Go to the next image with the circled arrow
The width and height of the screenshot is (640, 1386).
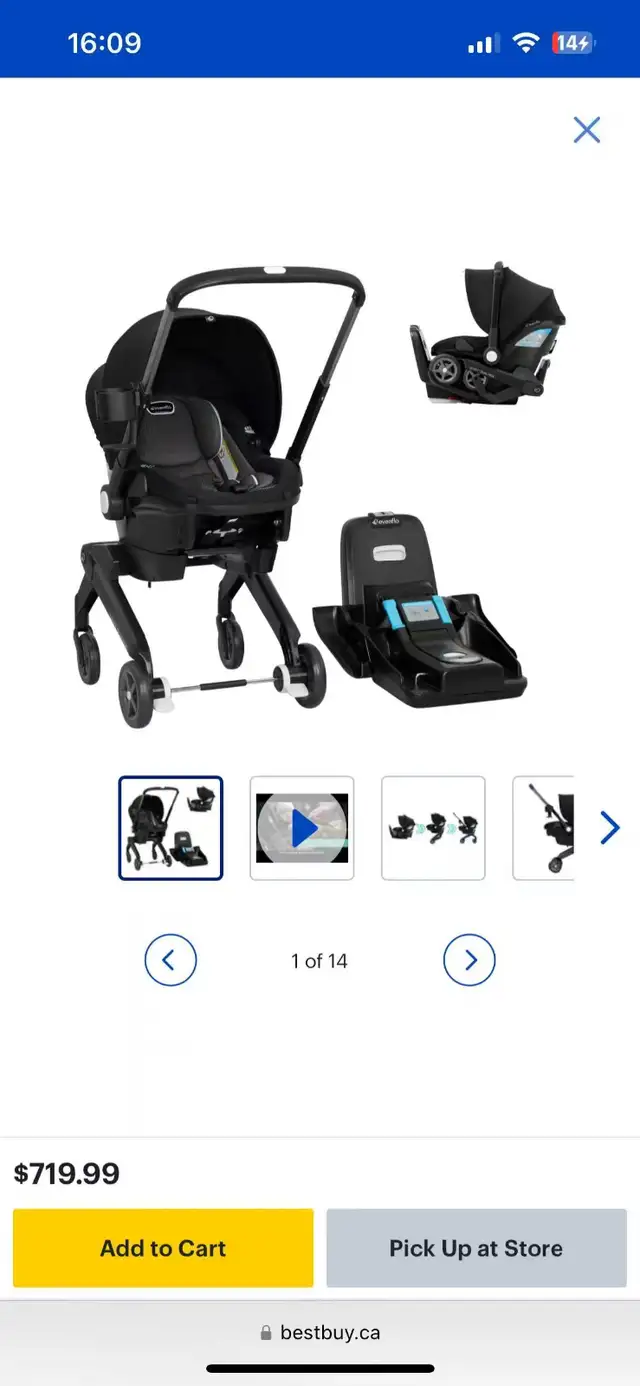469,961
